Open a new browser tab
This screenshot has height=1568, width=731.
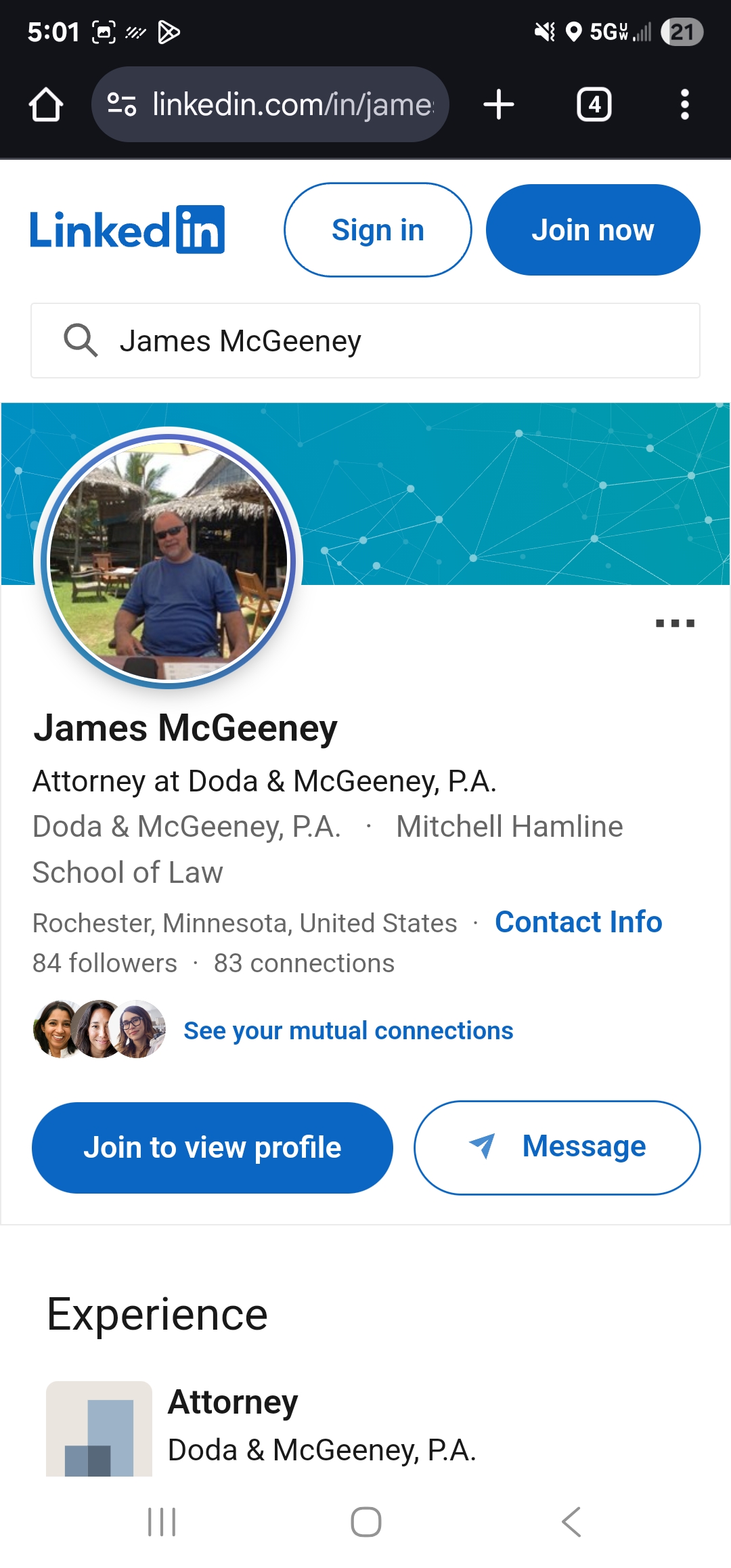(499, 105)
